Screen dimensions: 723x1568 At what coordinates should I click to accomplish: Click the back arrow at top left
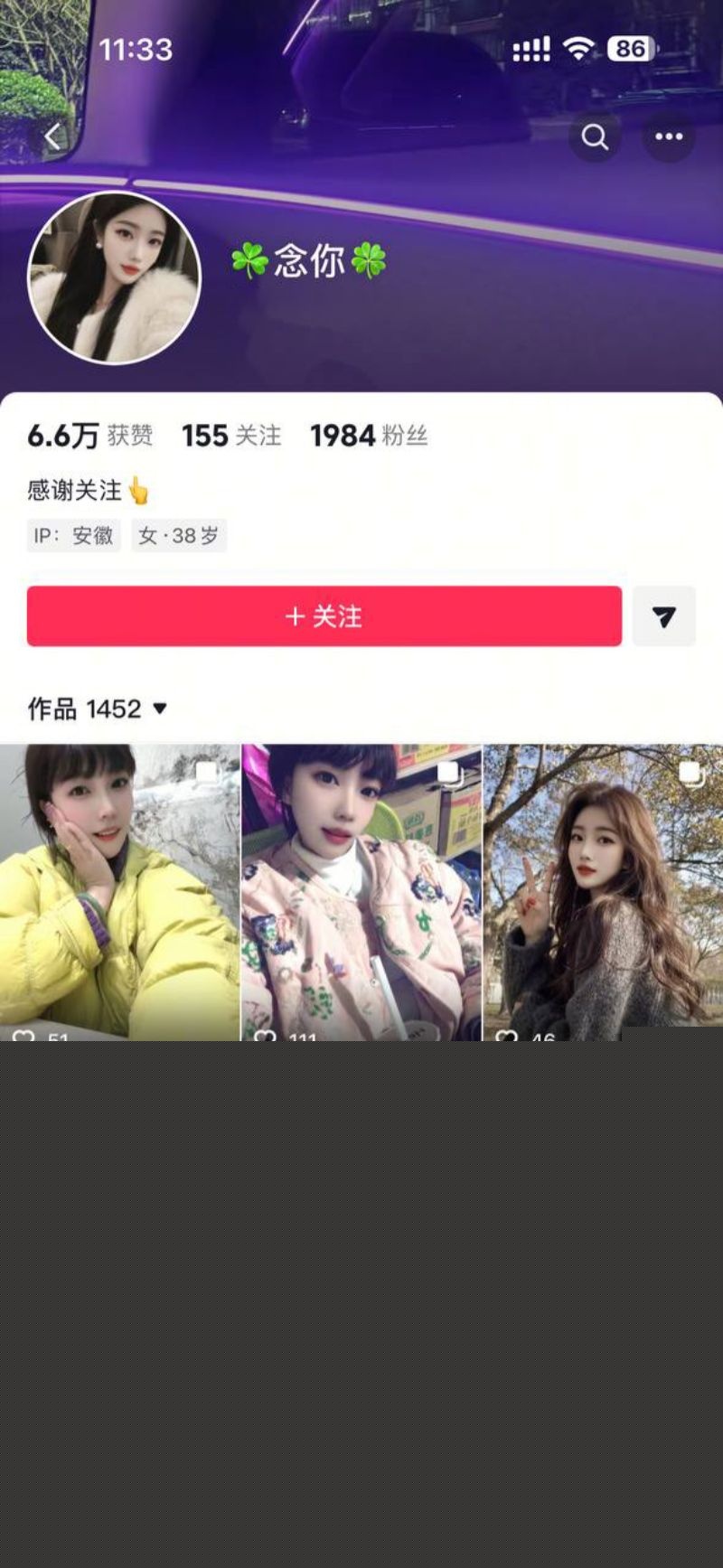click(x=52, y=136)
